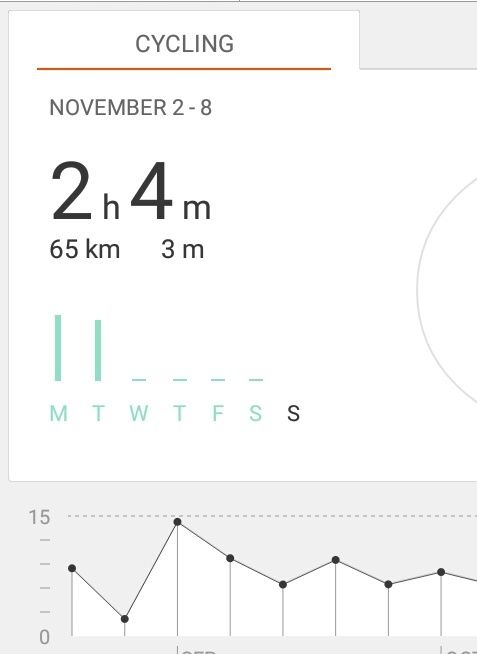The height and width of the screenshot is (654, 477).
Task: Tap the highest point on the weekly graph
Action: point(178,522)
